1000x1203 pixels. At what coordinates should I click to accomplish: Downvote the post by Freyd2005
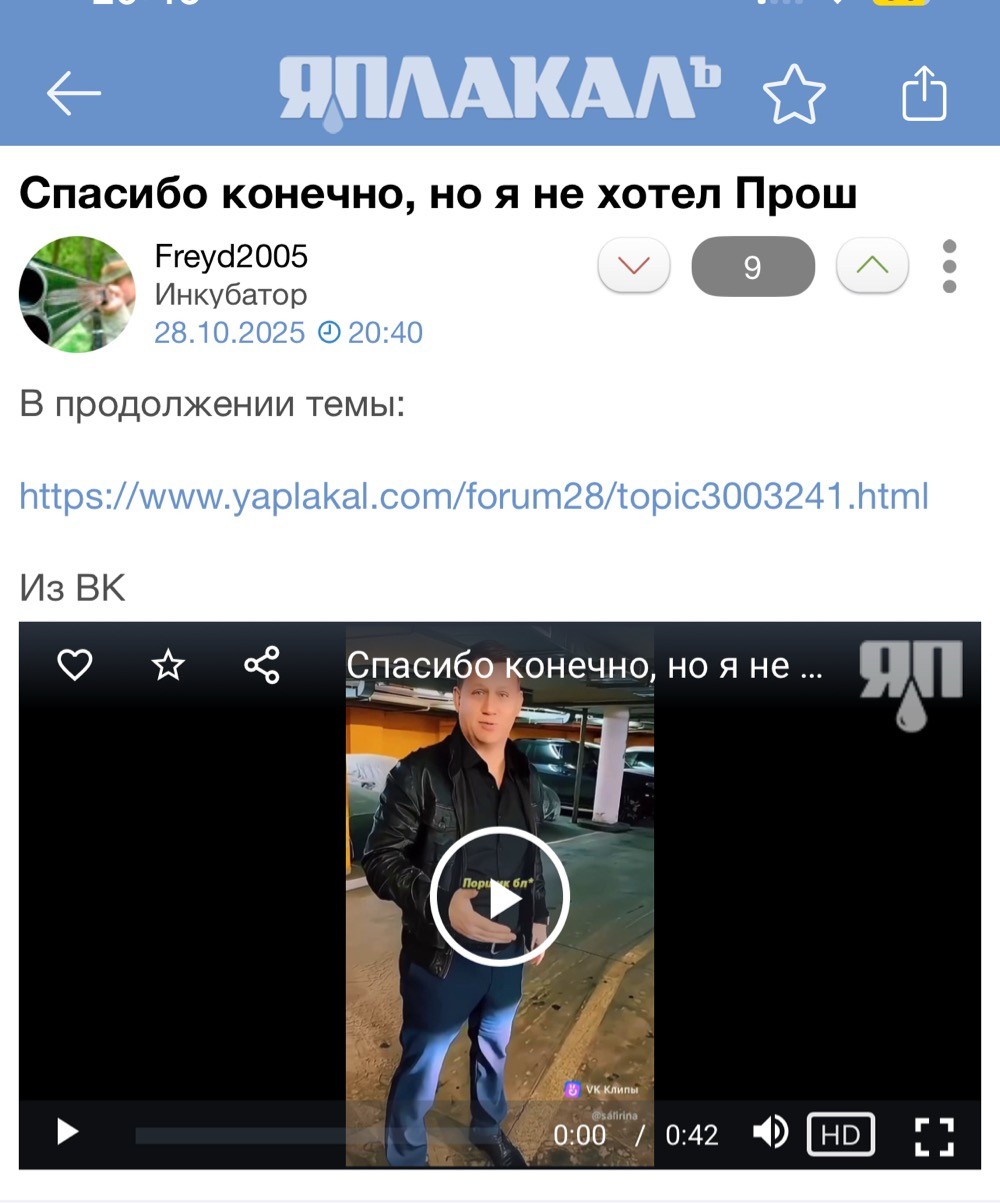634,266
